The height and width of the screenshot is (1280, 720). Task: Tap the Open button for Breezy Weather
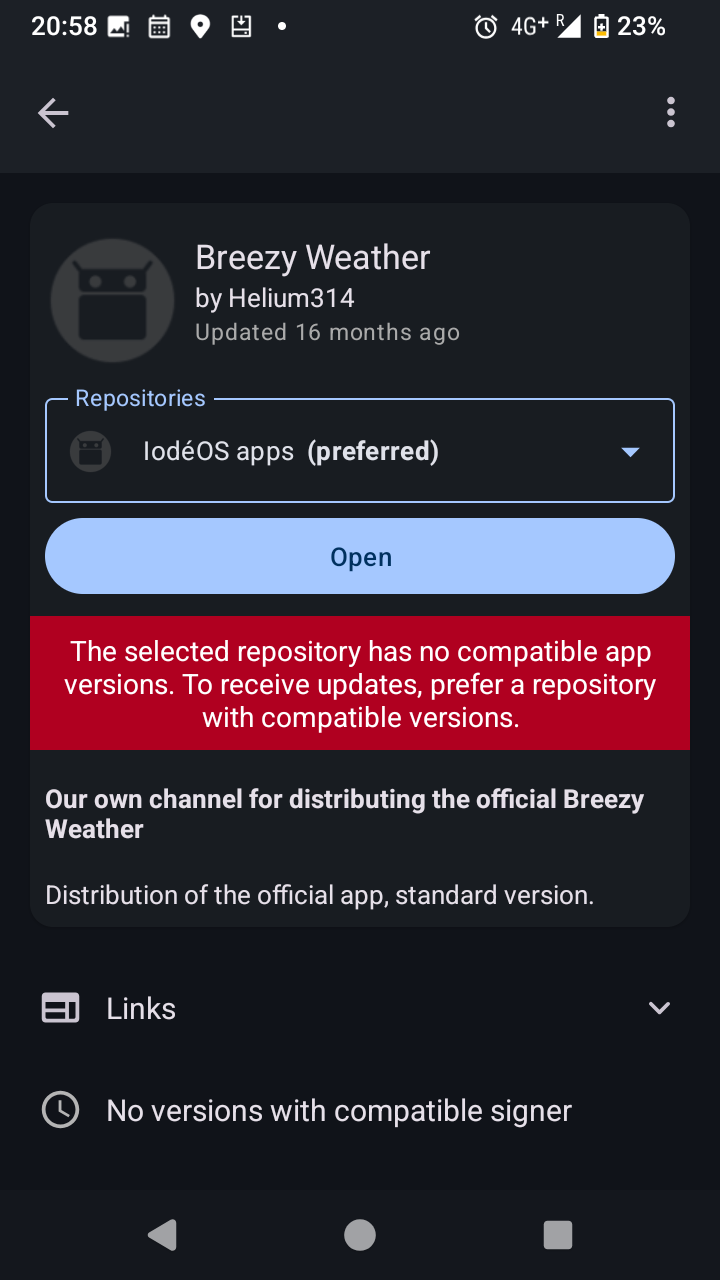click(x=360, y=557)
